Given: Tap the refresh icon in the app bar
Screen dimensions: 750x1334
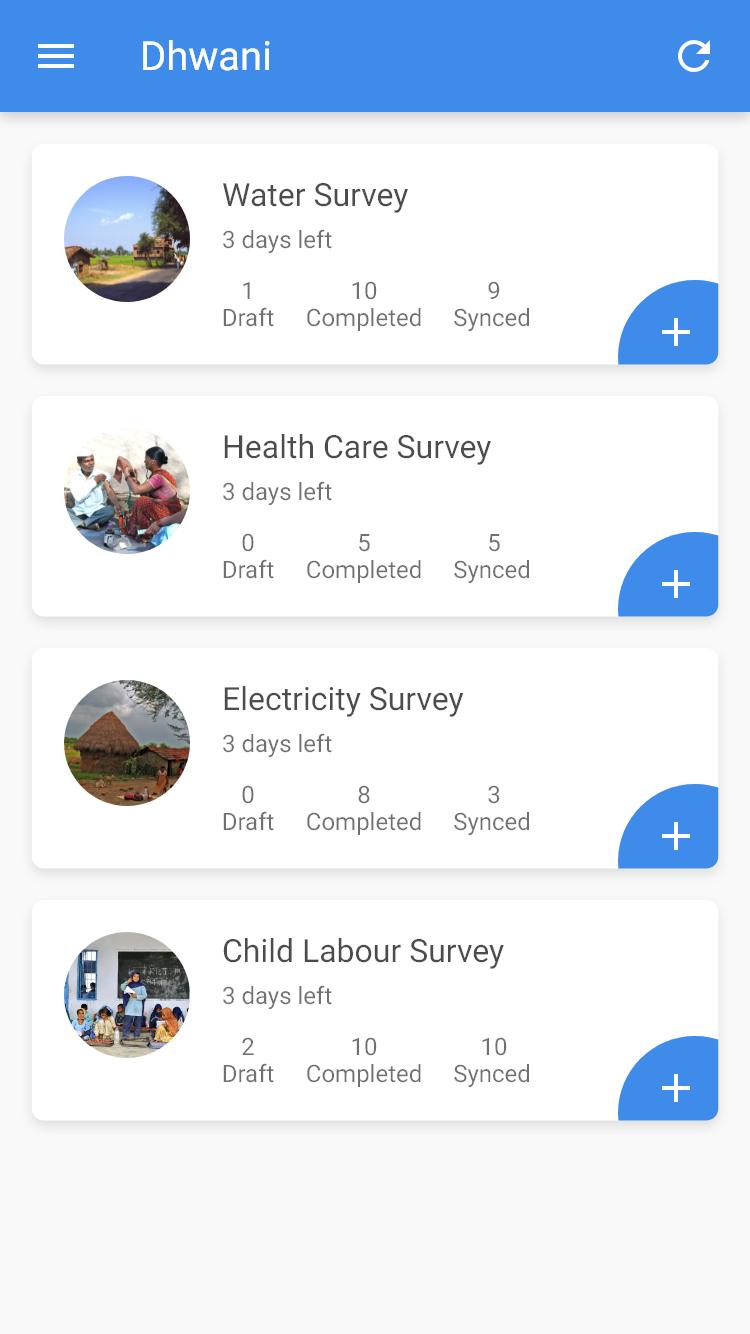Looking at the screenshot, I should (x=694, y=56).
